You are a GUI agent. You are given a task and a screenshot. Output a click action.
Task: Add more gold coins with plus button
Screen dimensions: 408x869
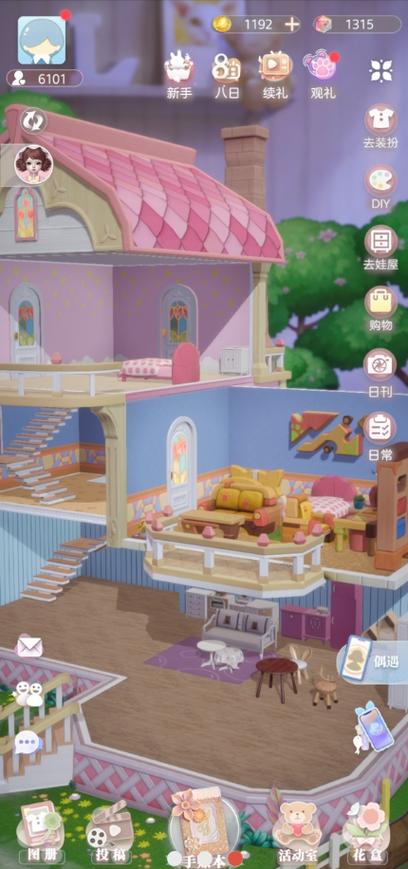[x=292, y=24]
